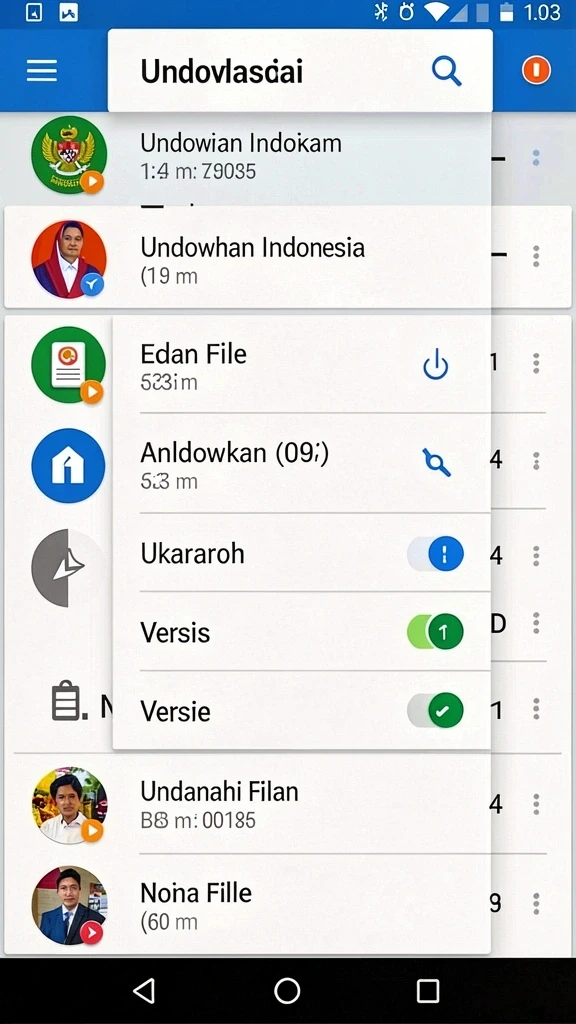
Task: Toggle the Versis switch
Action: (x=436, y=632)
